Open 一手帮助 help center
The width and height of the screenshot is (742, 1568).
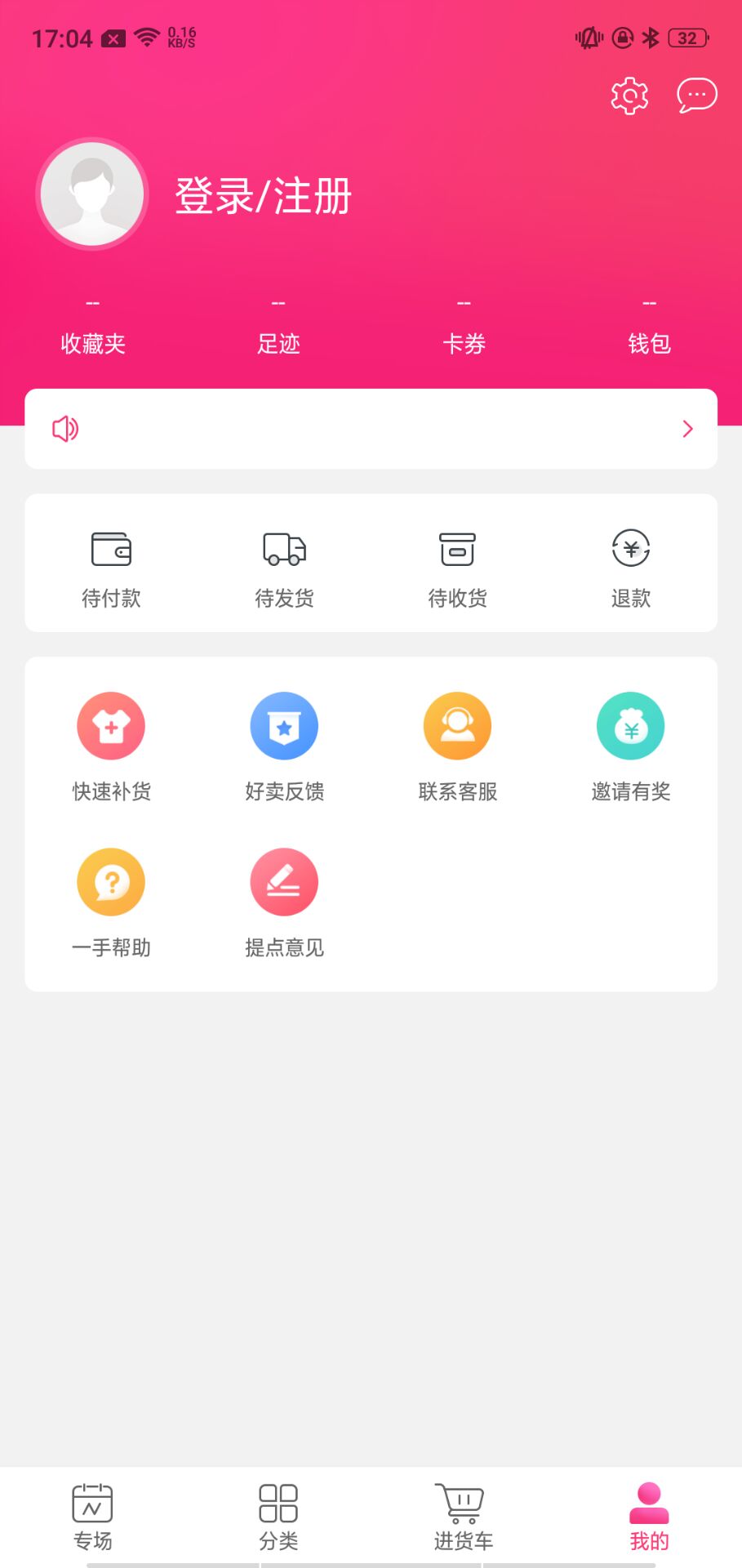(x=111, y=903)
